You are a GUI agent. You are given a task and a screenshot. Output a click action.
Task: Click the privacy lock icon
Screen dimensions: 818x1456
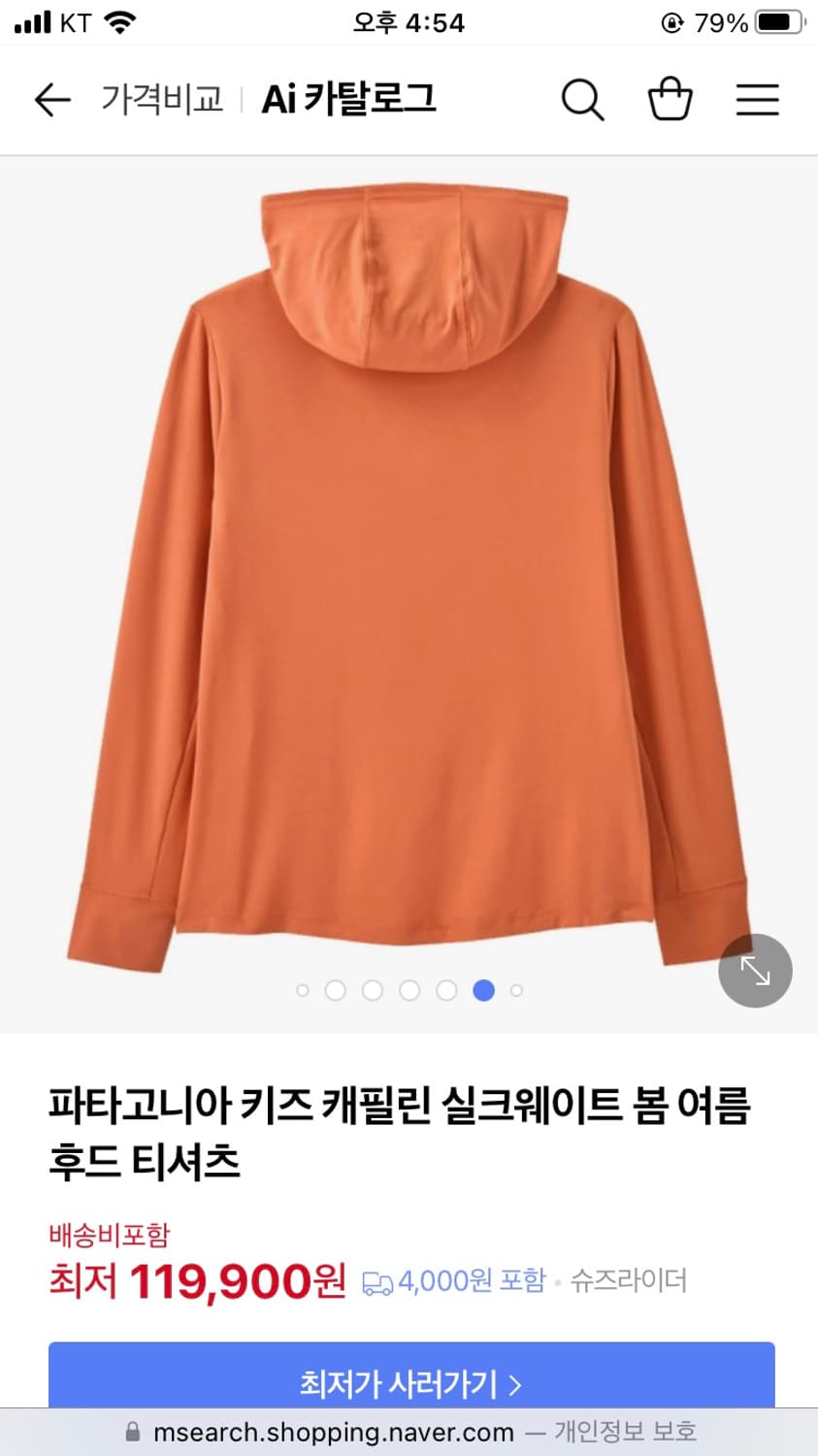[x=132, y=1432]
